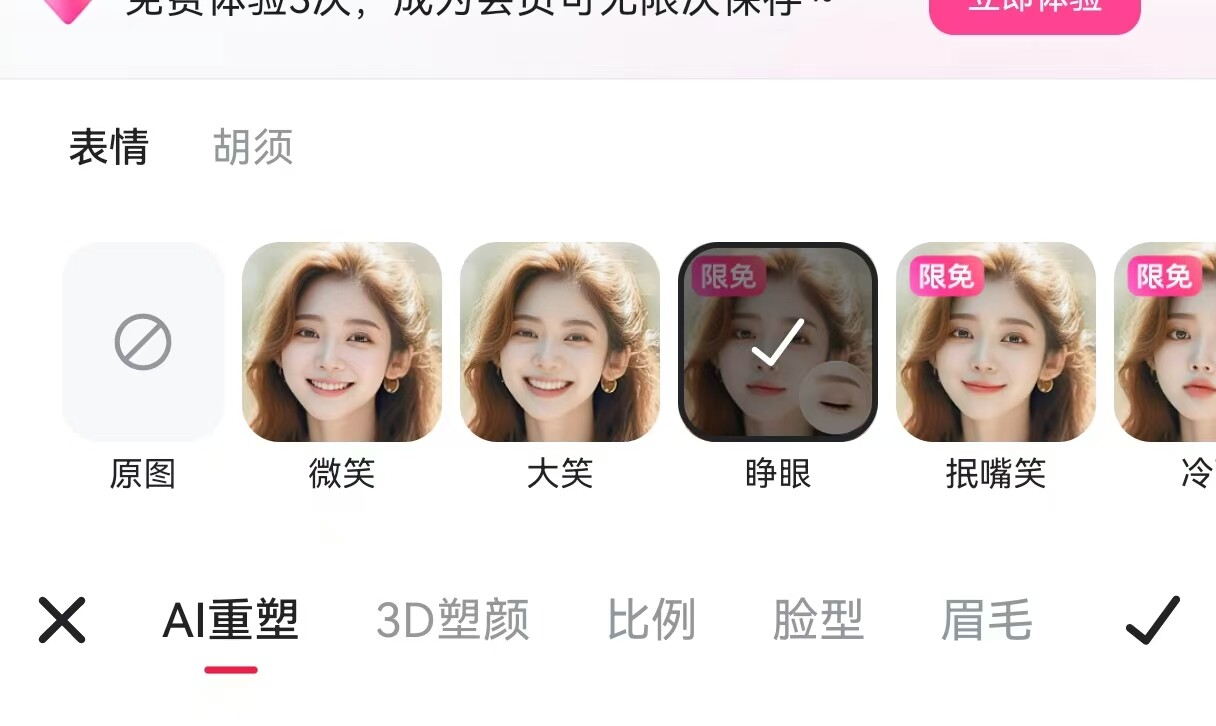Cancel editing with the X icon
The width and height of the screenshot is (1216, 726).
point(62,620)
